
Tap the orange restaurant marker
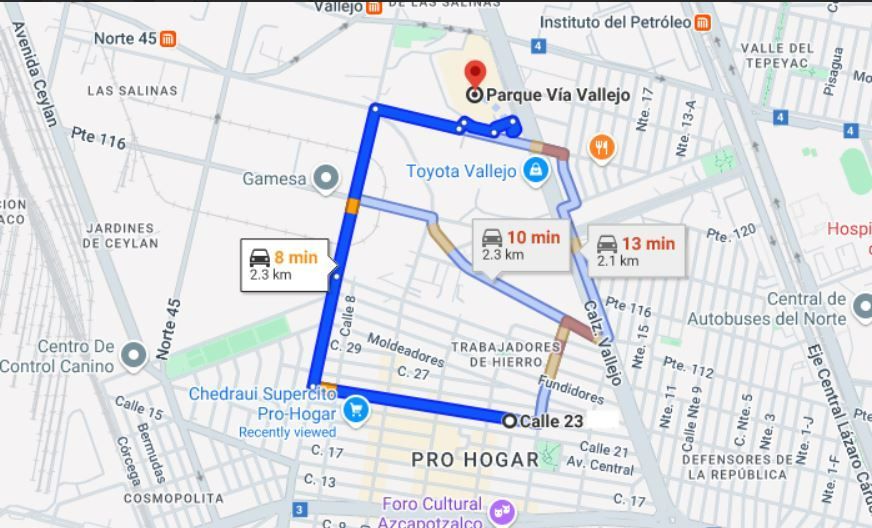601,149
